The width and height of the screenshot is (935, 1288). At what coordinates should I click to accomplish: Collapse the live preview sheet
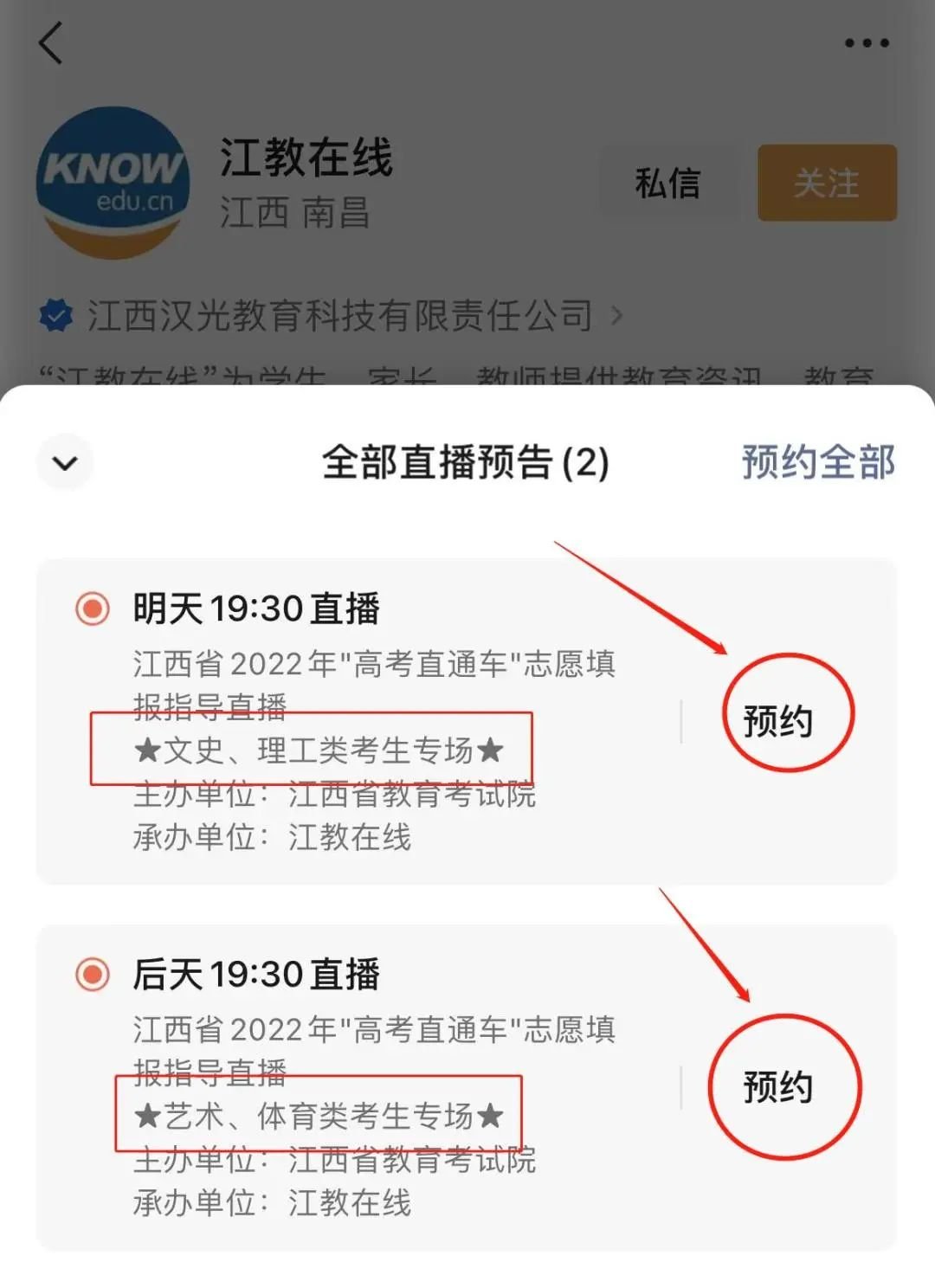tap(65, 463)
